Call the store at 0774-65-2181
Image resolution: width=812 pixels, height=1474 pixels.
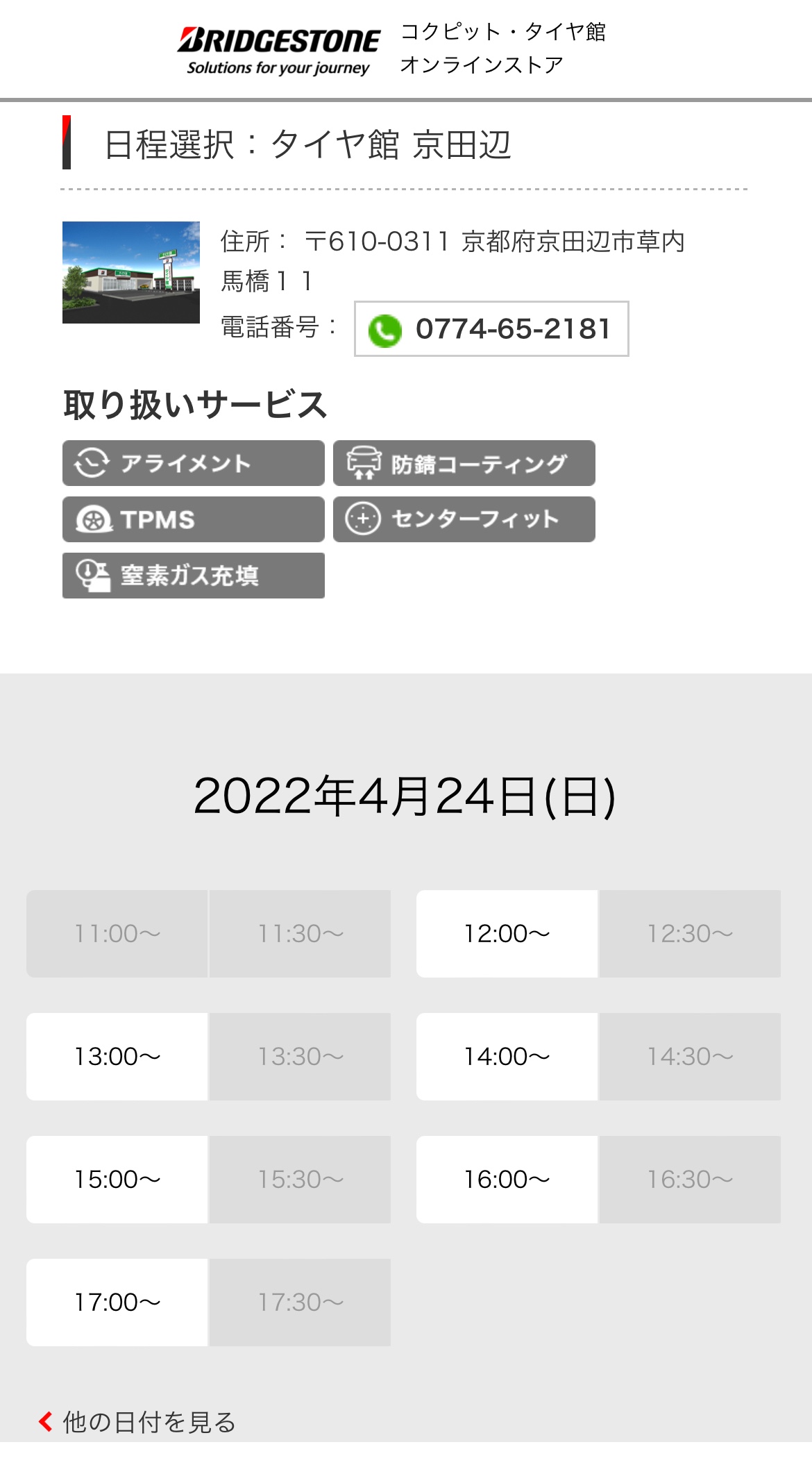(x=491, y=328)
